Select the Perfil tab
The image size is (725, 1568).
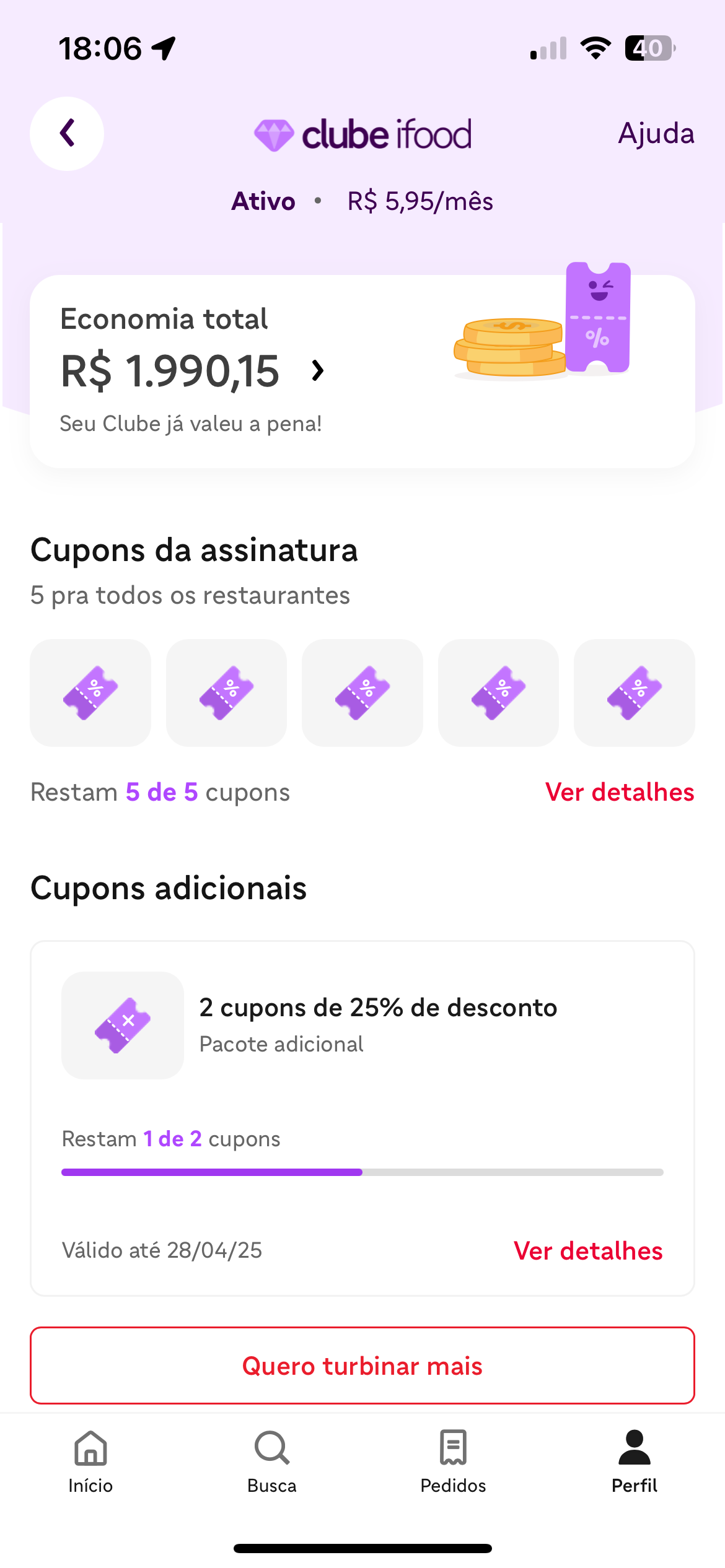point(635,1461)
